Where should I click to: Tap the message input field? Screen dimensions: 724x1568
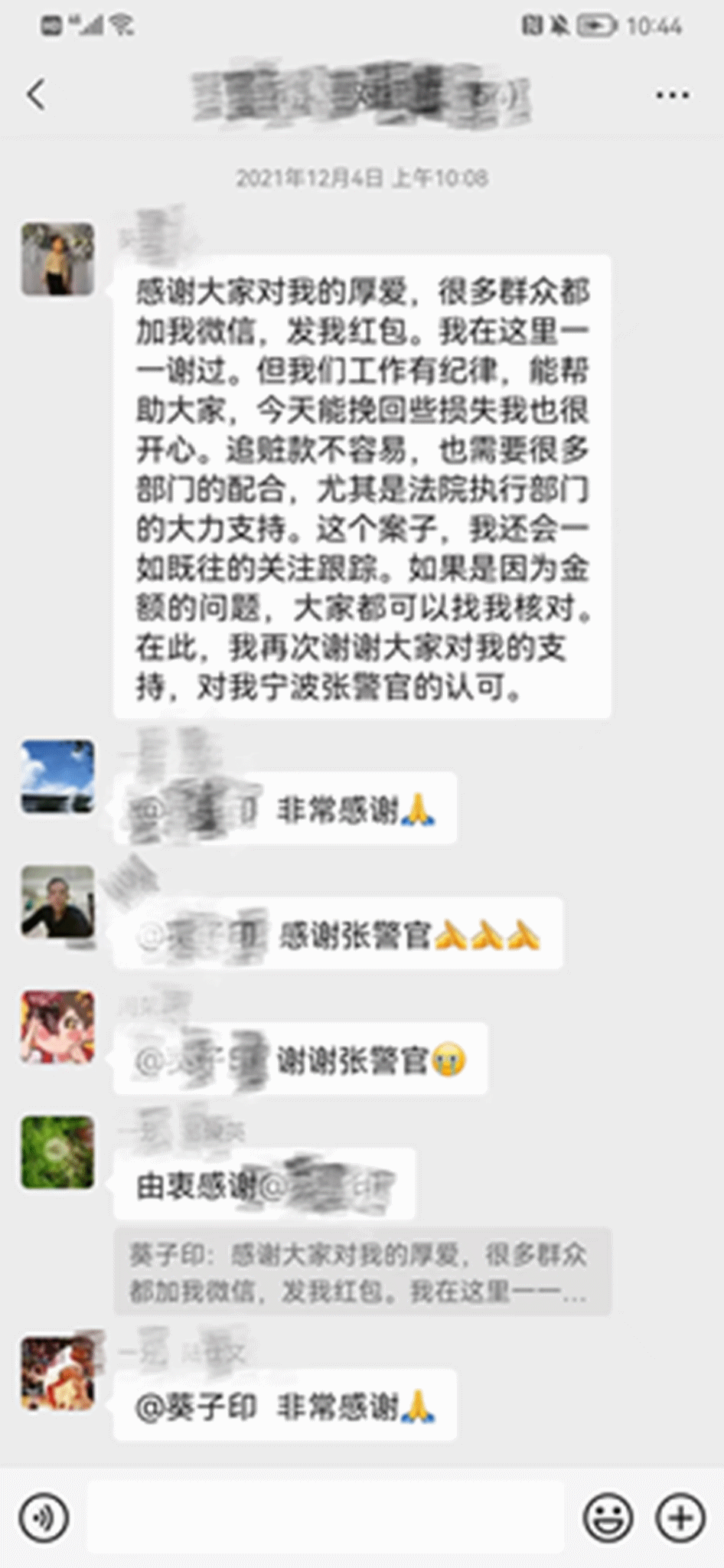tap(325, 1517)
